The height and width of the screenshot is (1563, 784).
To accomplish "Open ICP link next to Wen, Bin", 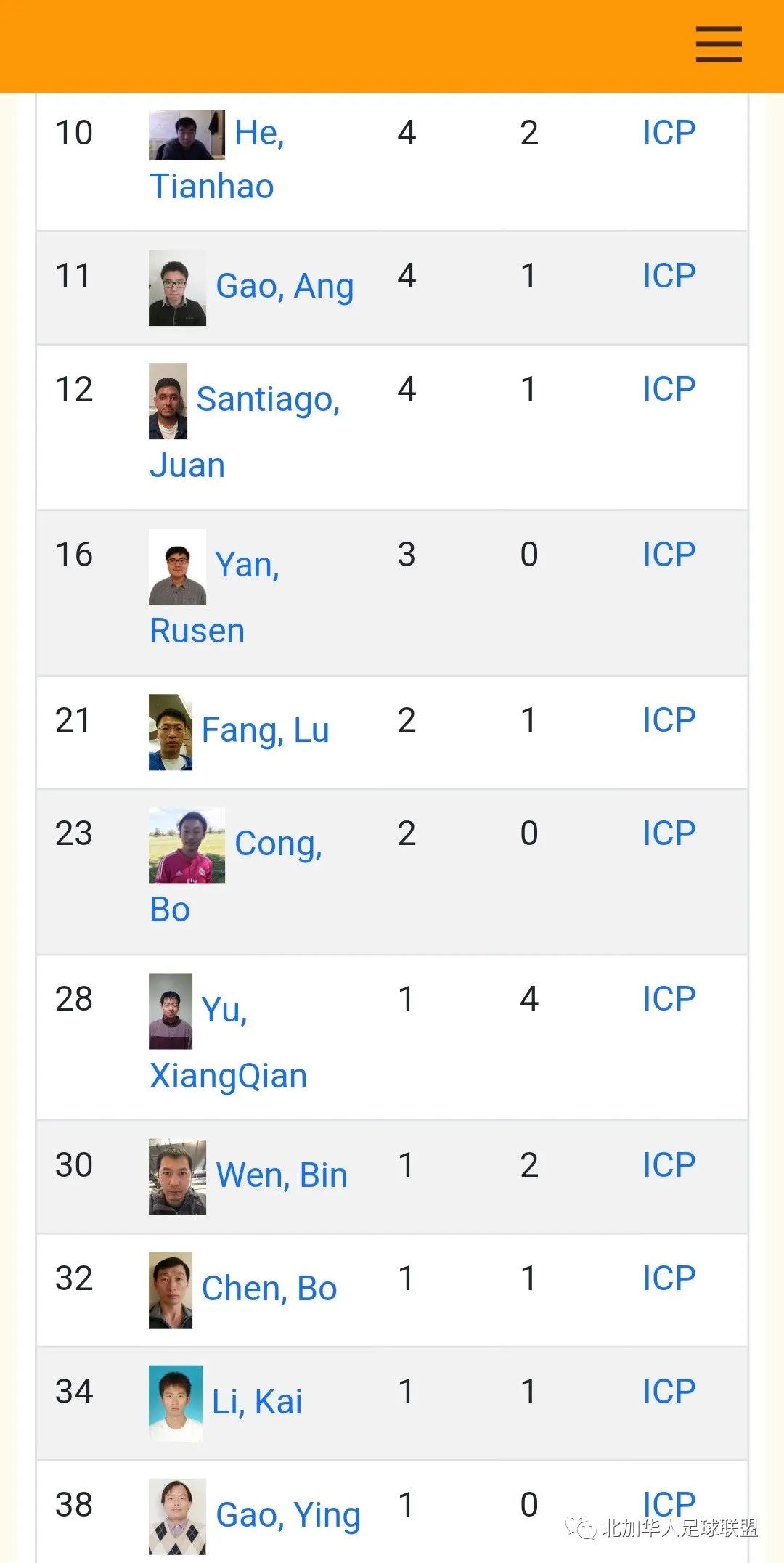I will pos(669,1165).
